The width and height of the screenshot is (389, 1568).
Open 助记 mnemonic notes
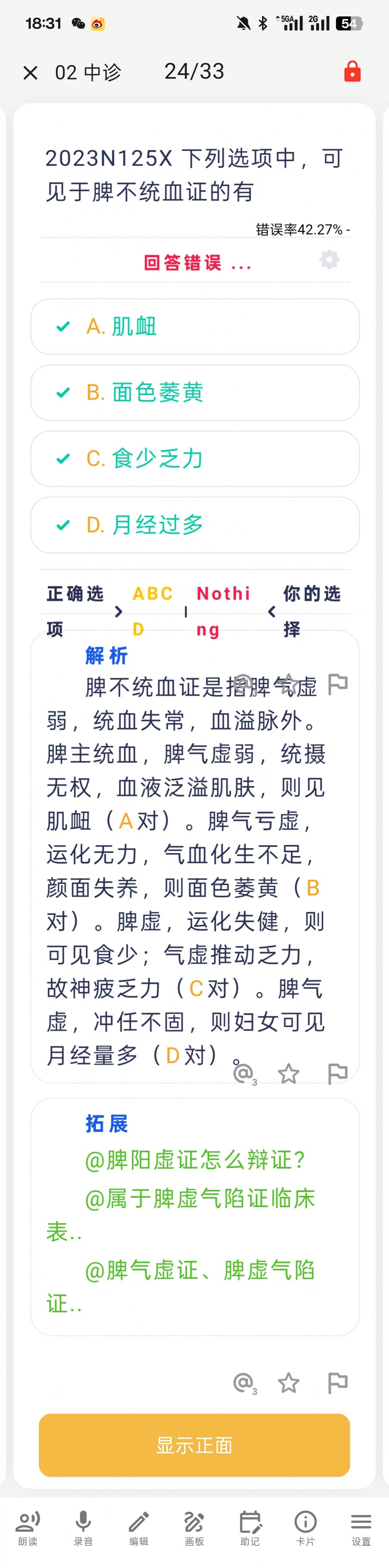250,1527
